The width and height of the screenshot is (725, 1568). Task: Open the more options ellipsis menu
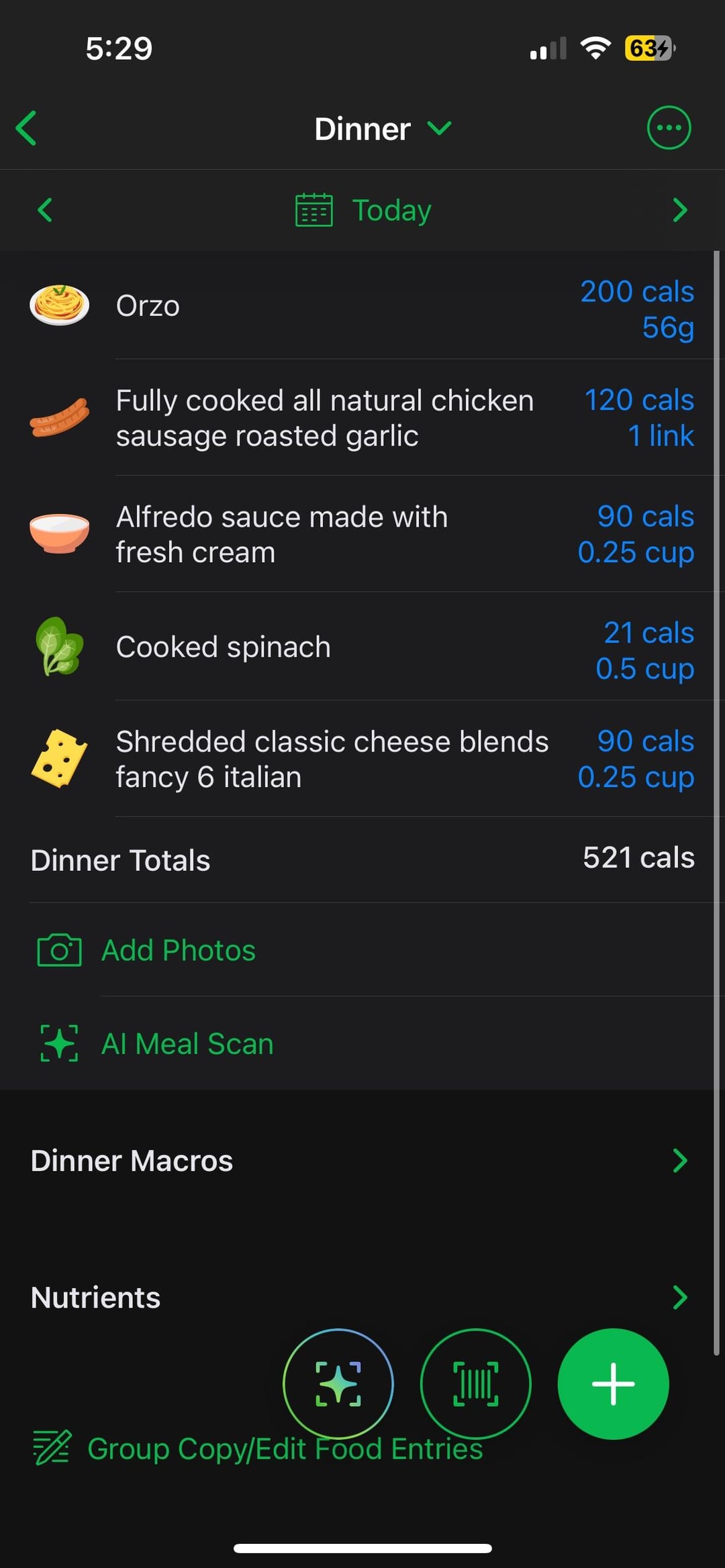pyautogui.click(x=669, y=127)
